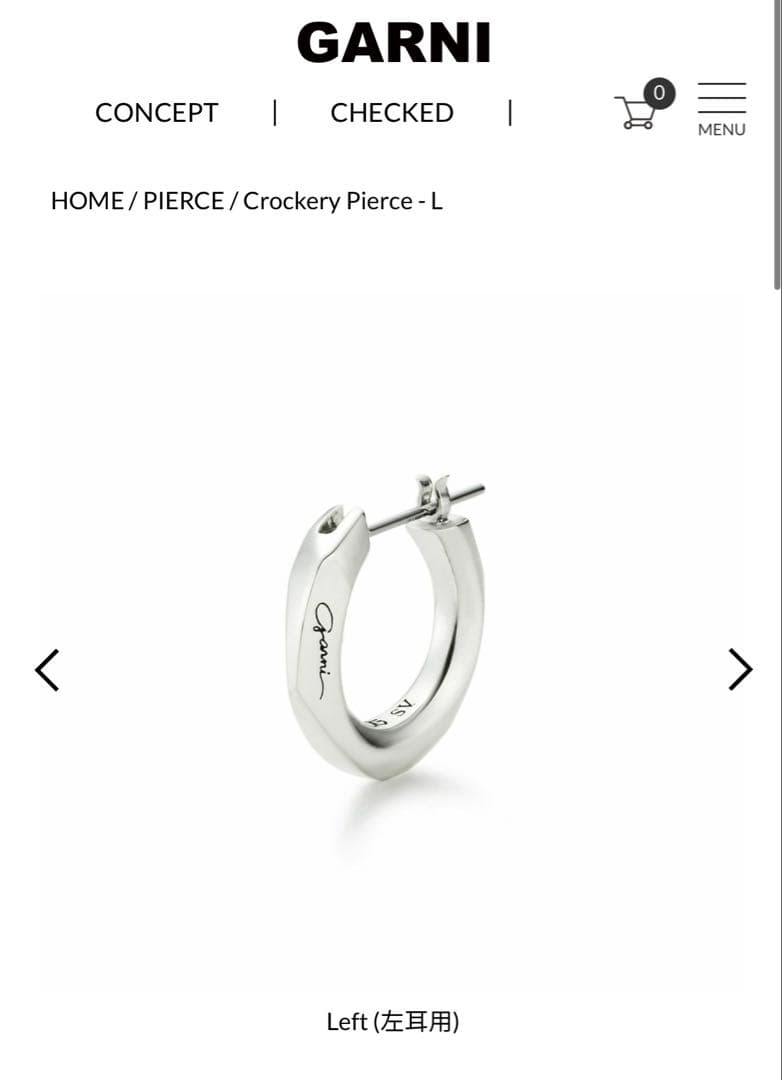The height and width of the screenshot is (1080, 782).
Task: Show the next product image
Action: pos(739,670)
